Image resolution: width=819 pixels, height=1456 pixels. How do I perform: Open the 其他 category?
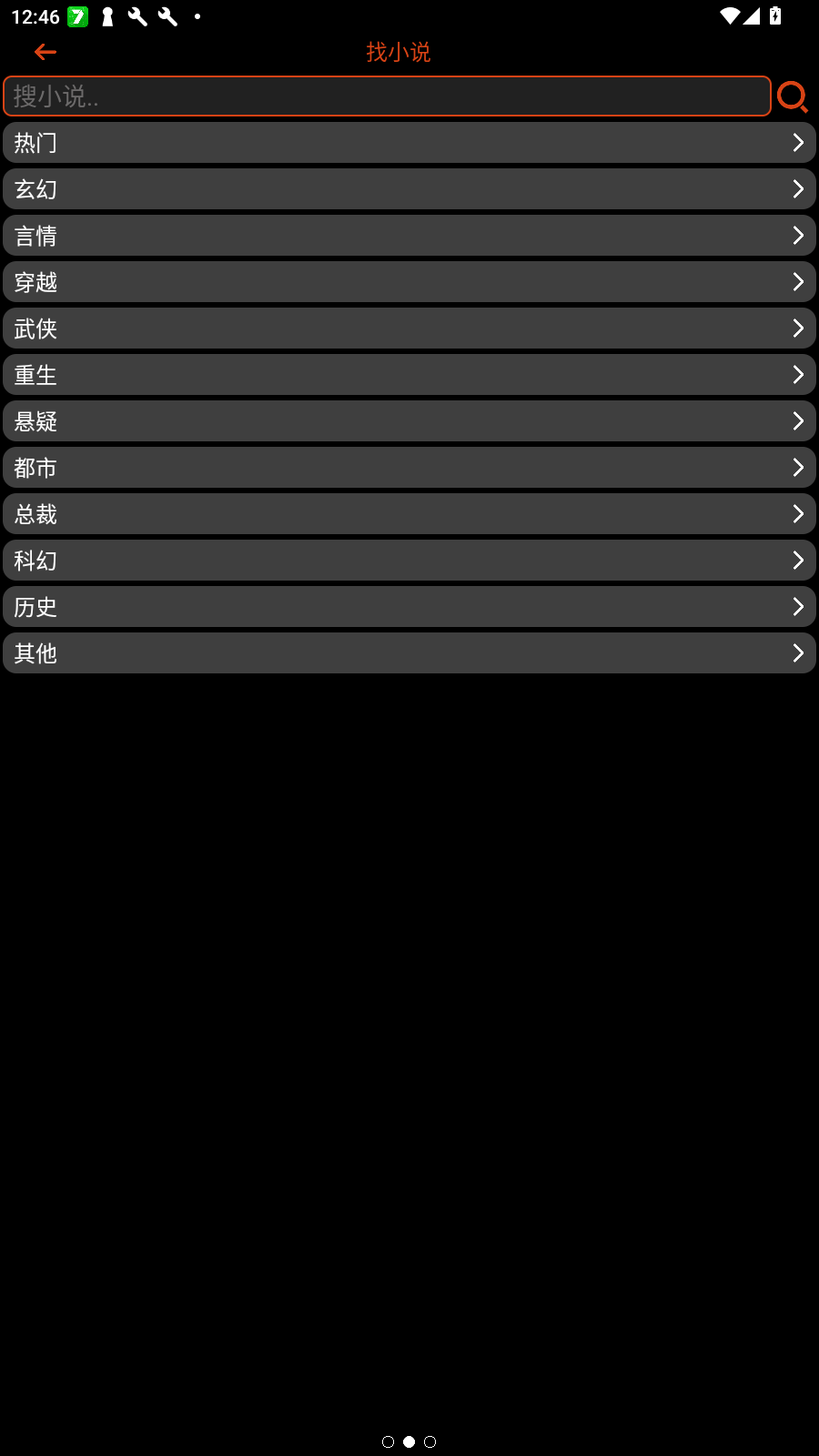[x=409, y=653]
